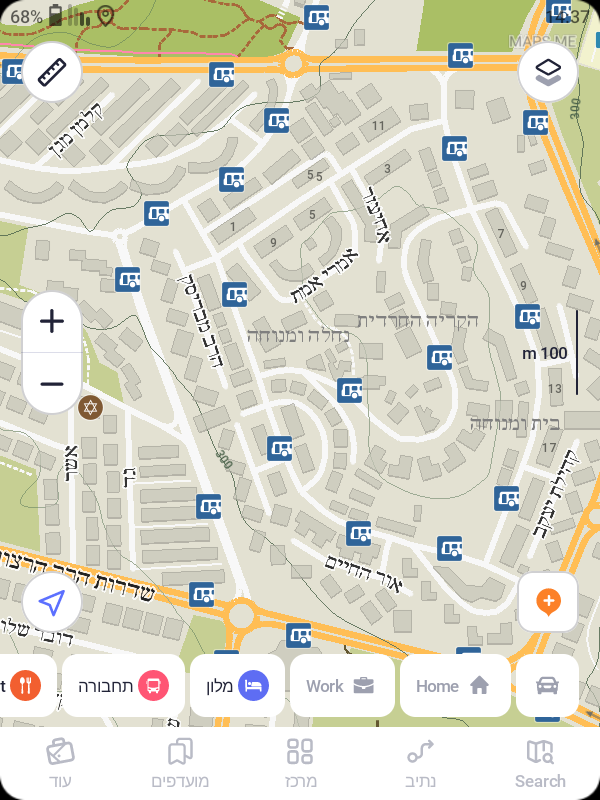Search for hotels (מלון)
The height and width of the screenshot is (800, 600).
click(x=237, y=686)
